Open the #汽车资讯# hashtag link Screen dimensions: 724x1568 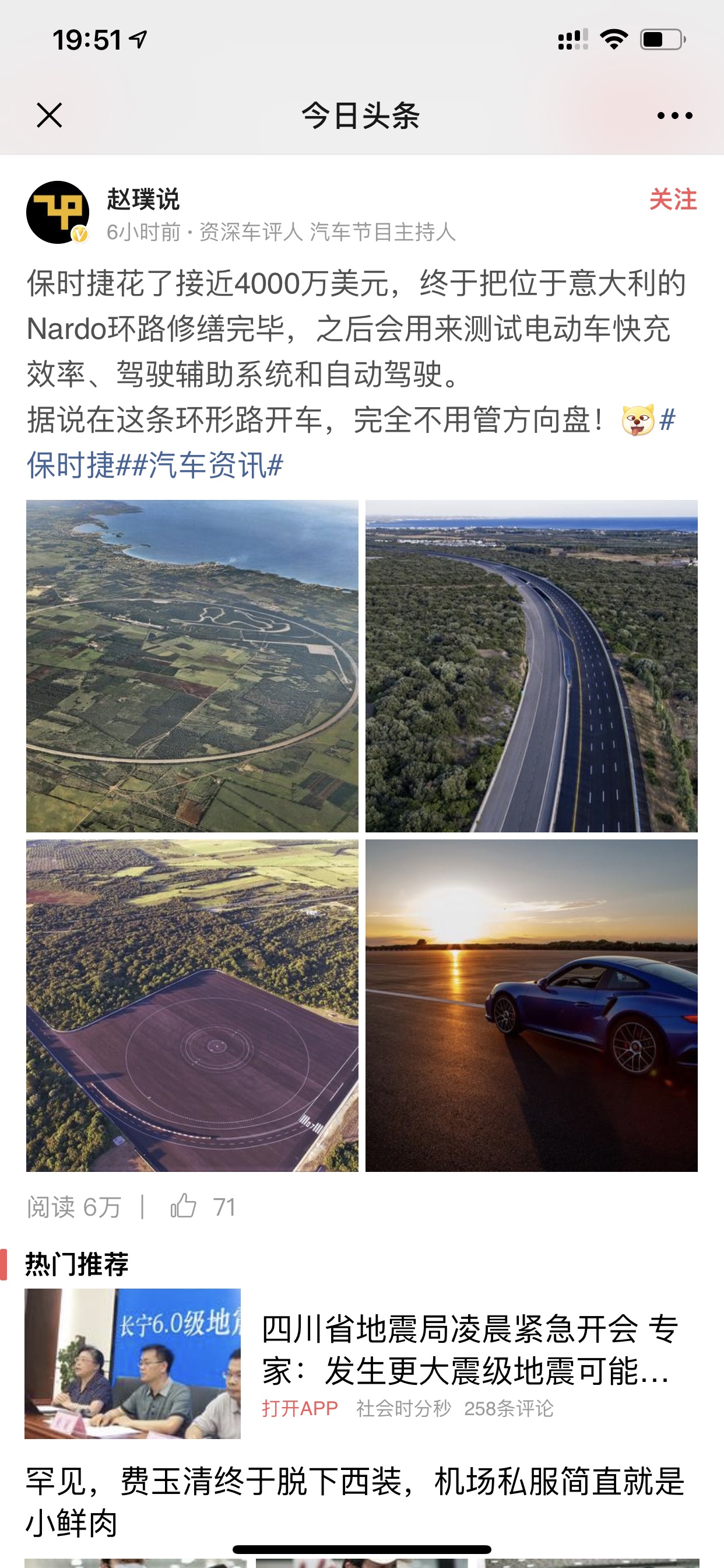click(x=208, y=466)
